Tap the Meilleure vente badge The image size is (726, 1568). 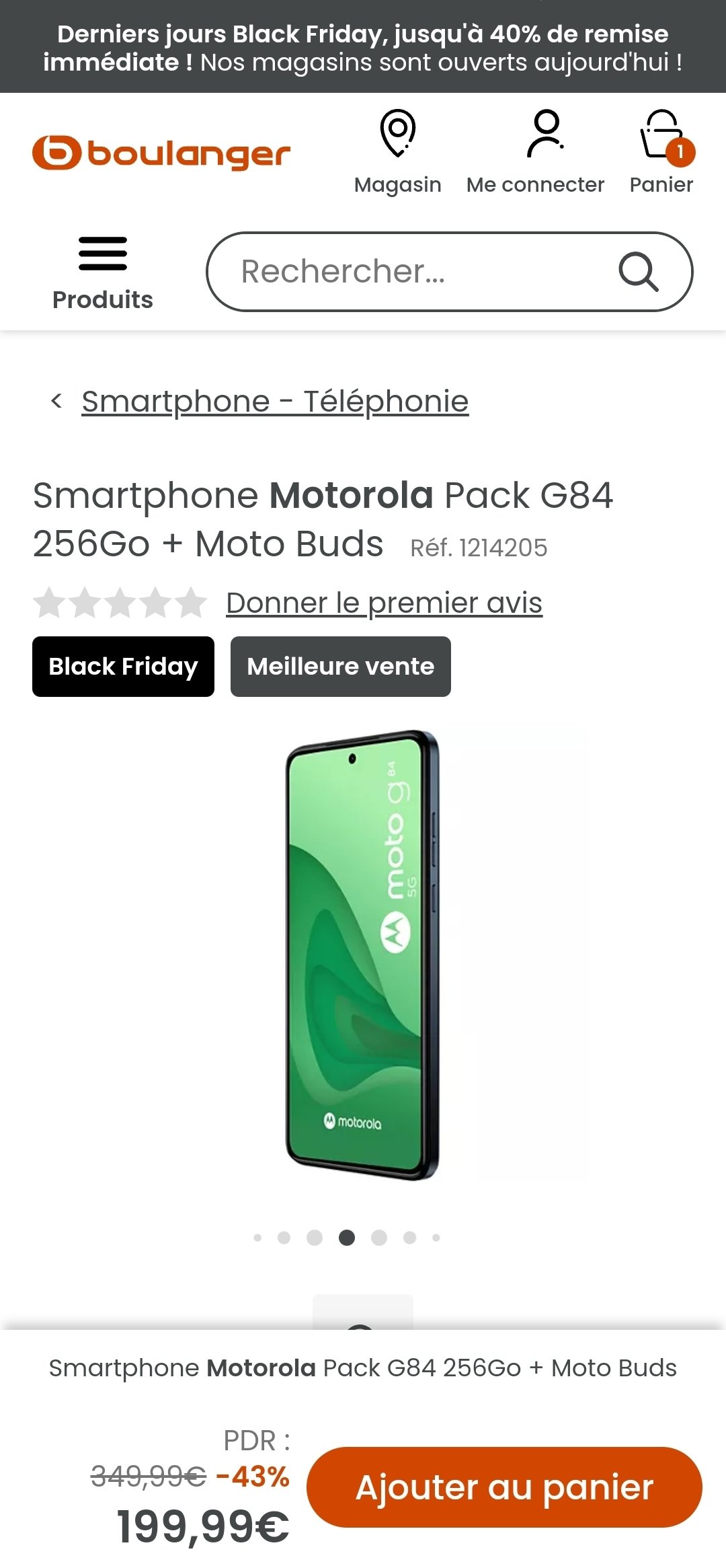tap(341, 667)
